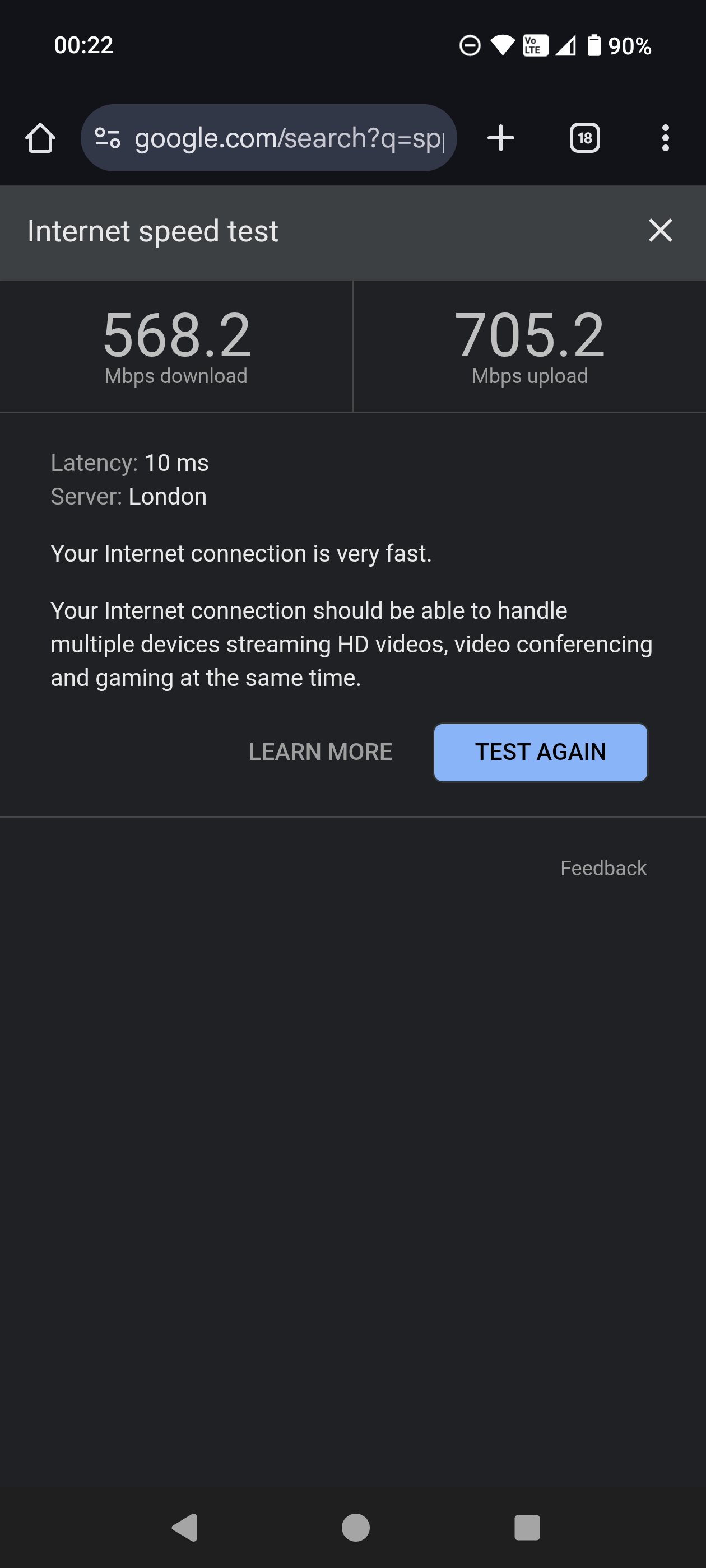706x1568 pixels.
Task: Open a new browser tab
Action: [501, 138]
